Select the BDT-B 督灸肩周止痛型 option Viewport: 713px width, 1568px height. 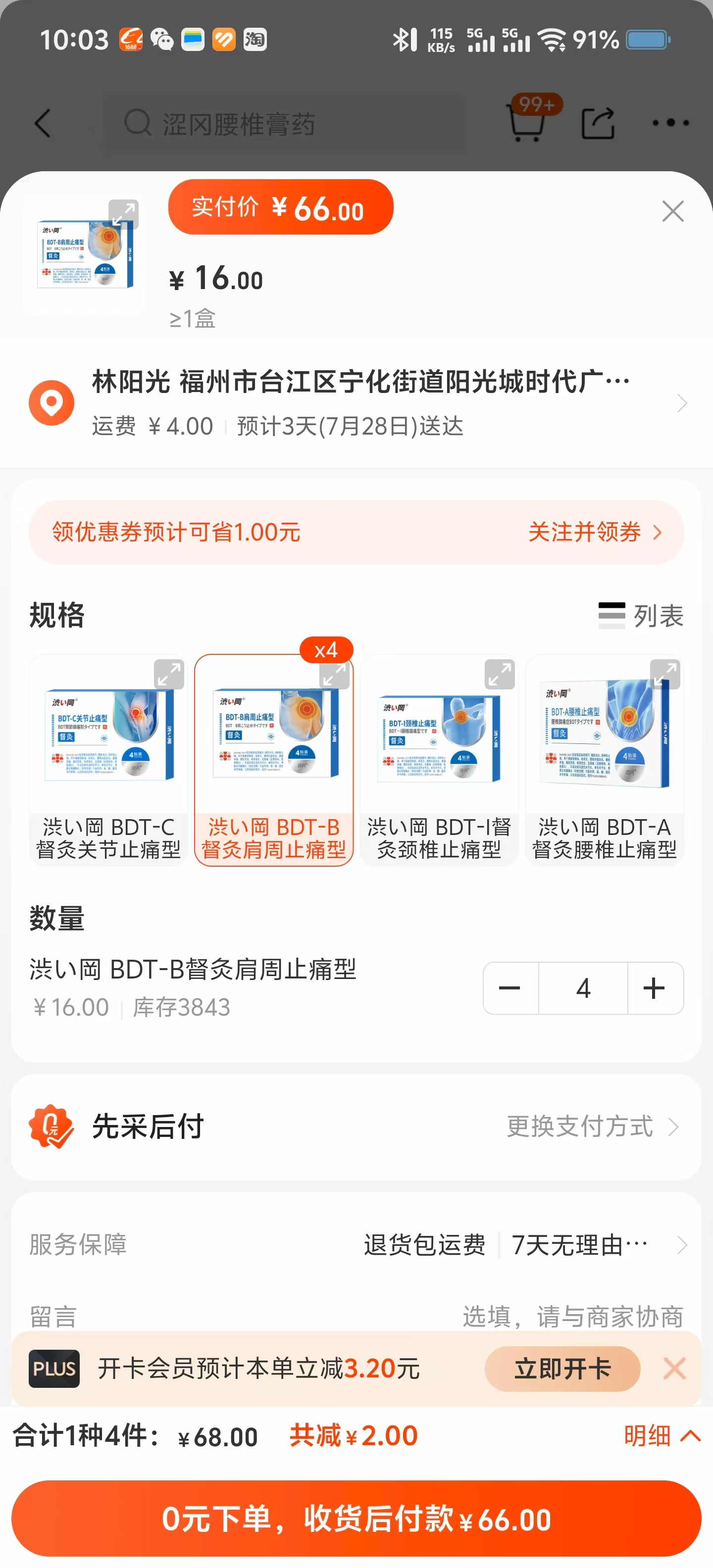[273, 760]
